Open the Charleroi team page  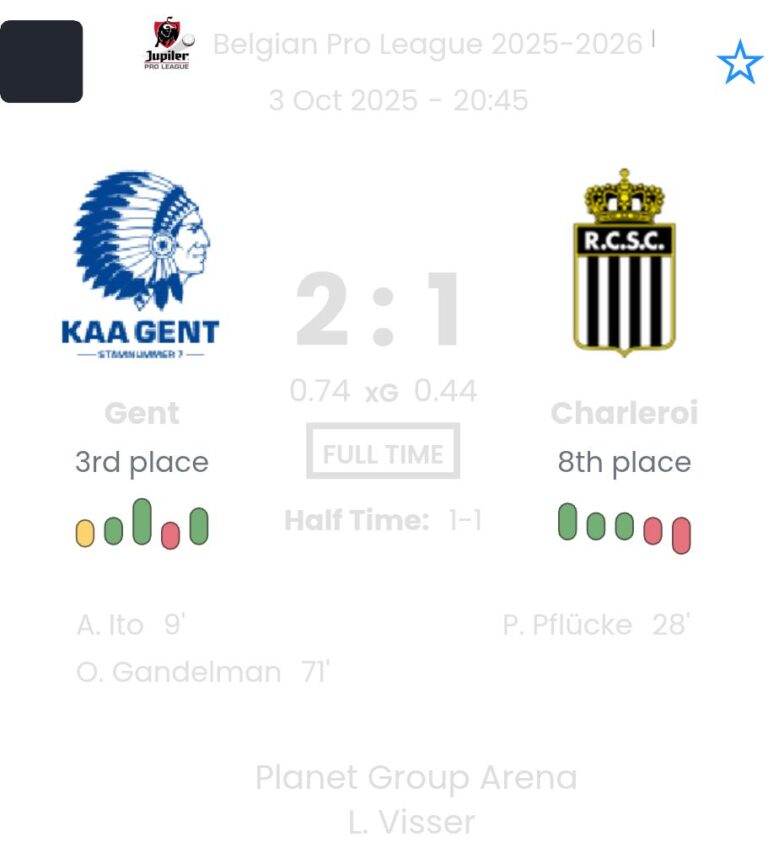[624, 262]
